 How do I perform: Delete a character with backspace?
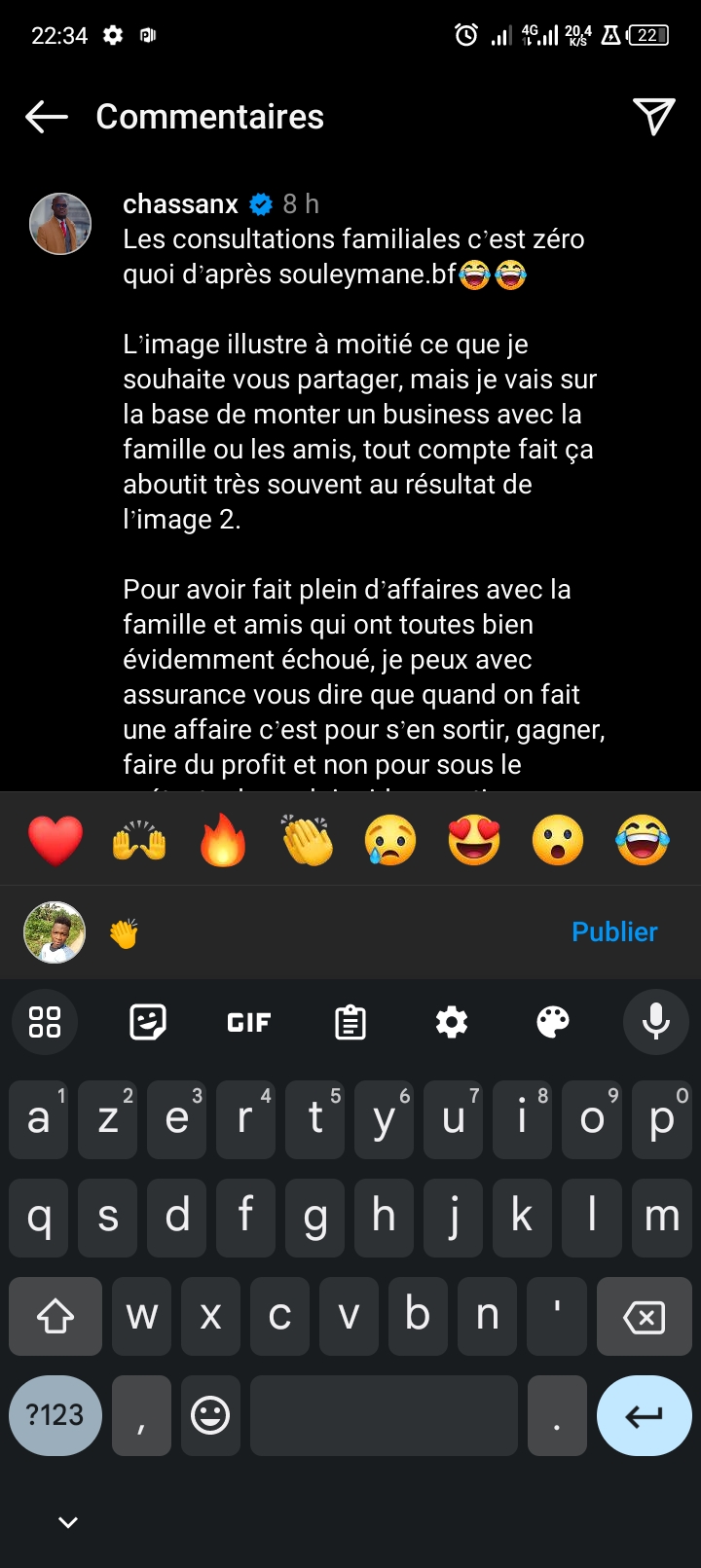[x=644, y=1317]
